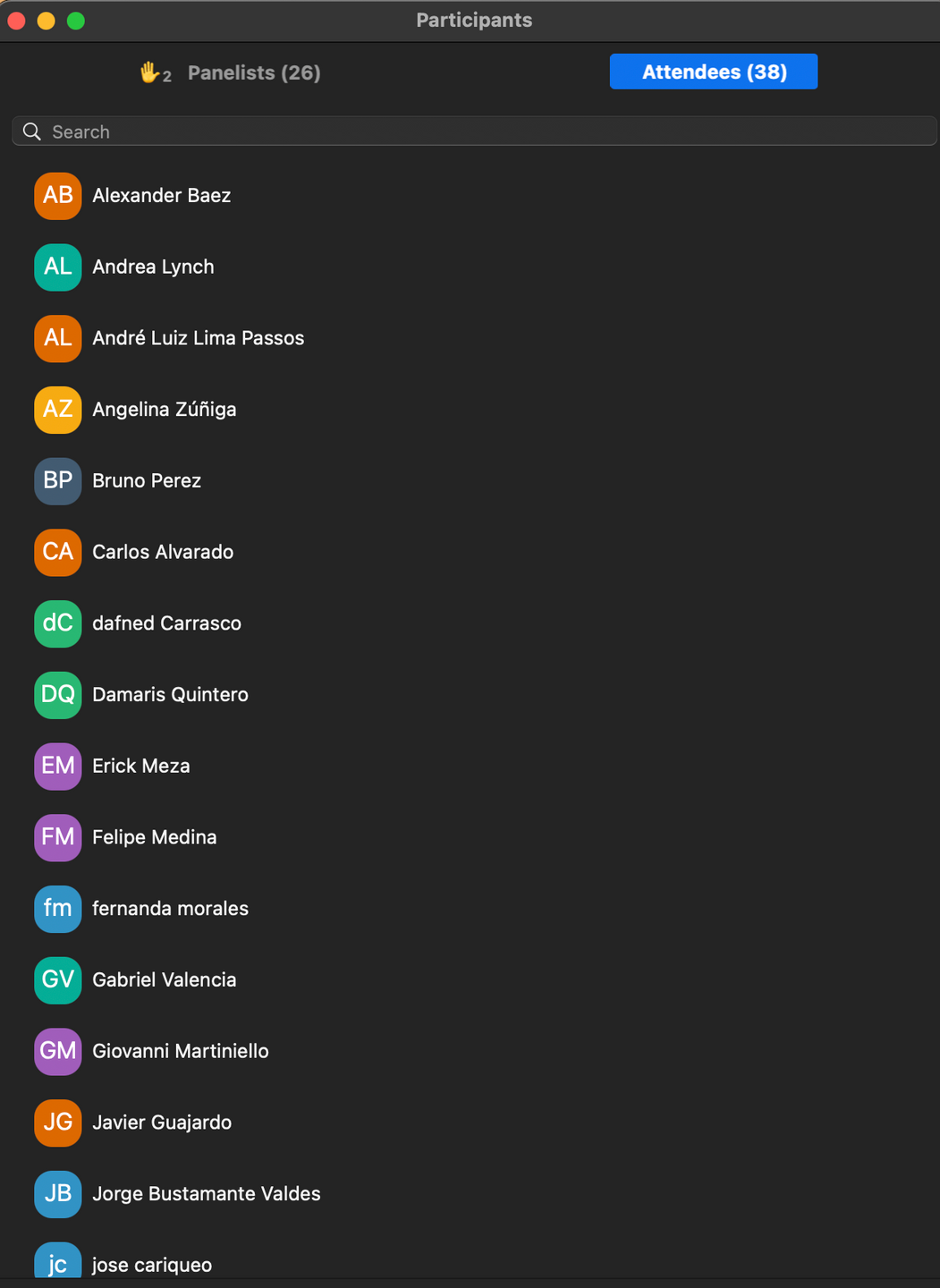Tap on Bruno Perez in the list
940x1288 pixels.
click(470, 480)
